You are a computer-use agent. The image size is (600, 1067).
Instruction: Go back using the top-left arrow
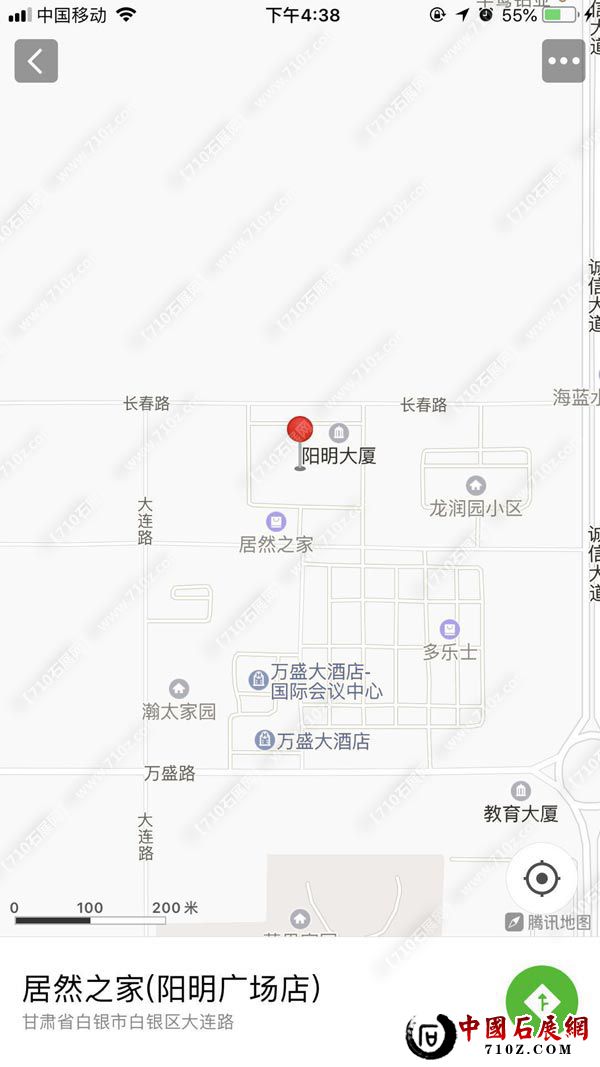pyautogui.click(x=36, y=61)
